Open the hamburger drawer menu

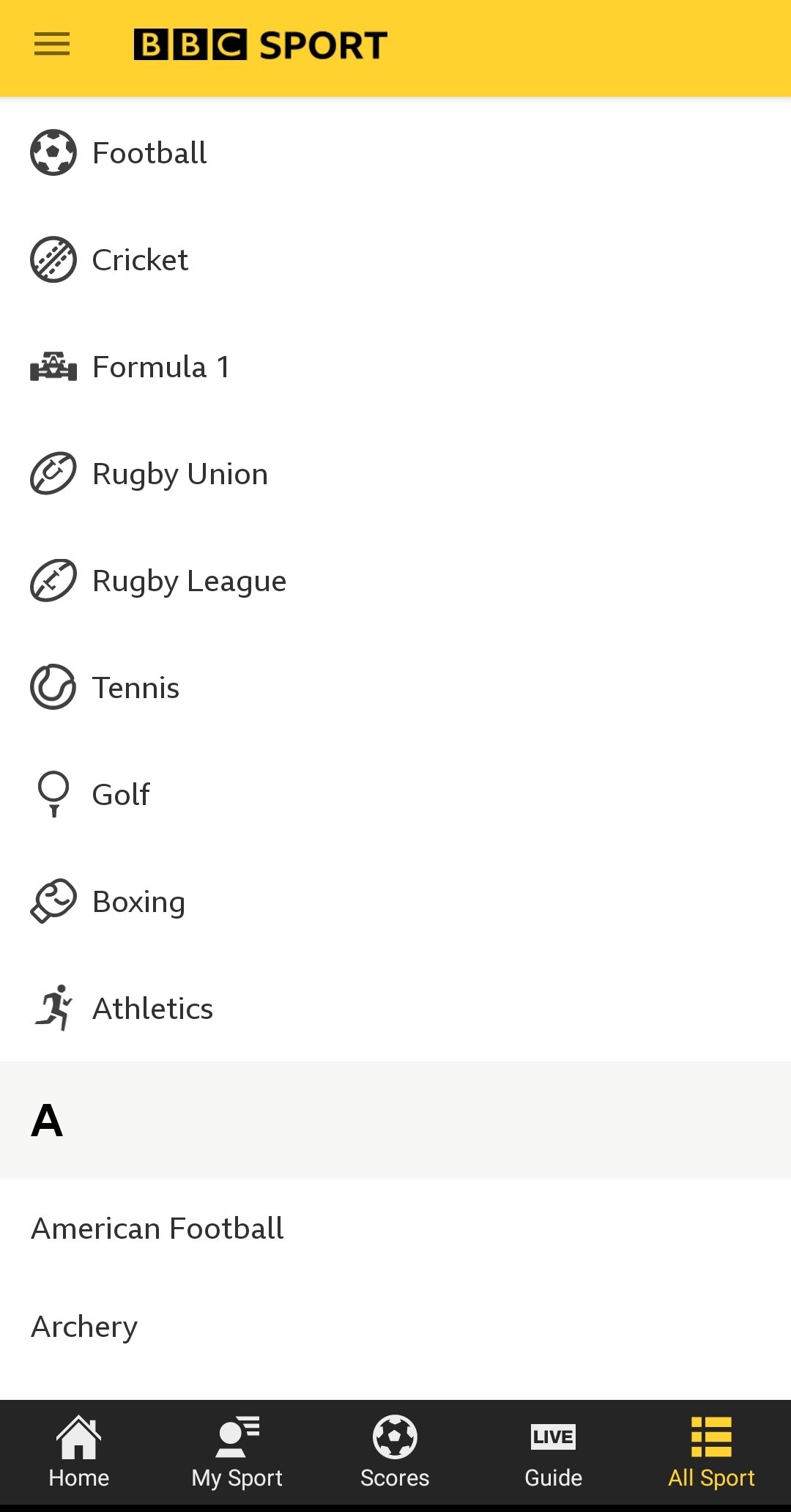tap(52, 45)
